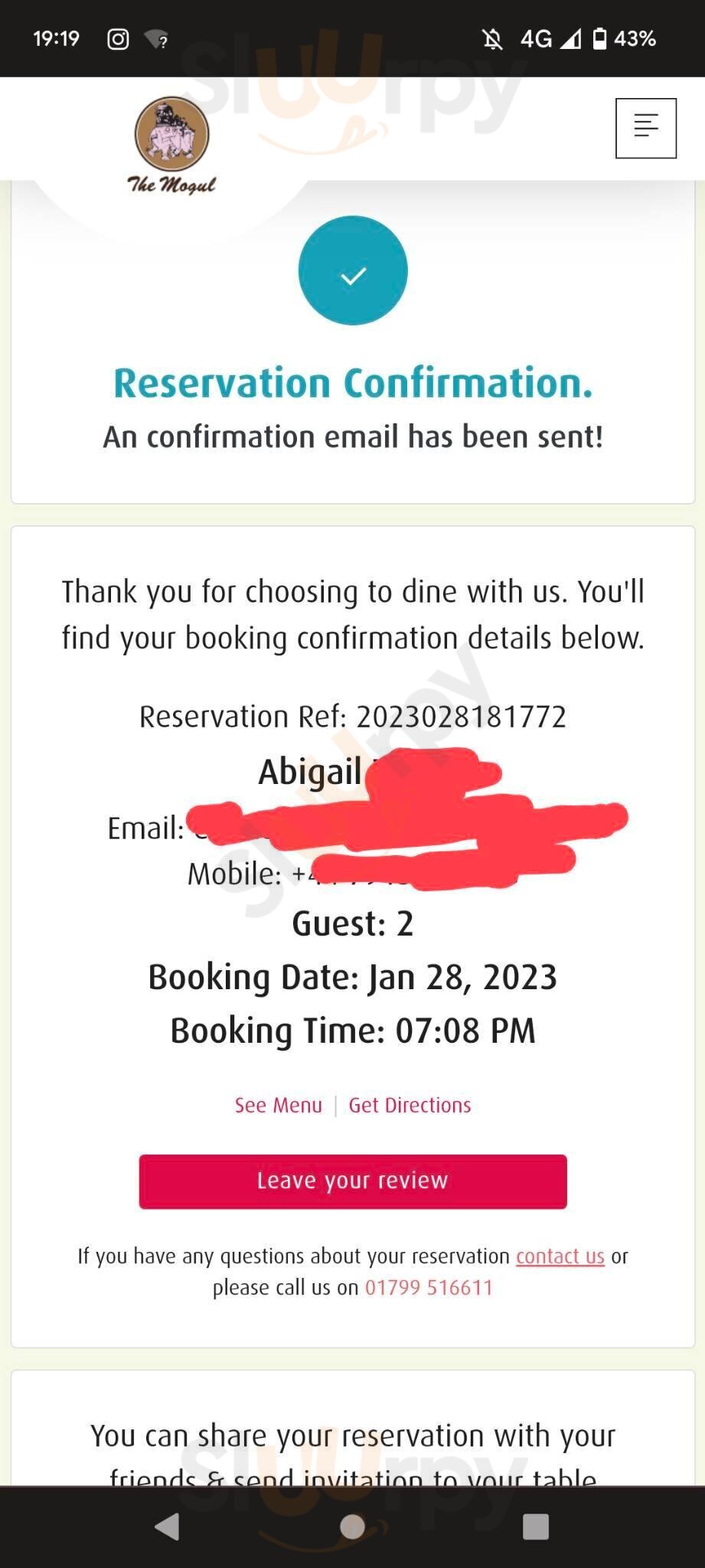The width and height of the screenshot is (705, 1568).
Task: Call the restaurant on 01799 516611
Action: (x=428, y=1287)
